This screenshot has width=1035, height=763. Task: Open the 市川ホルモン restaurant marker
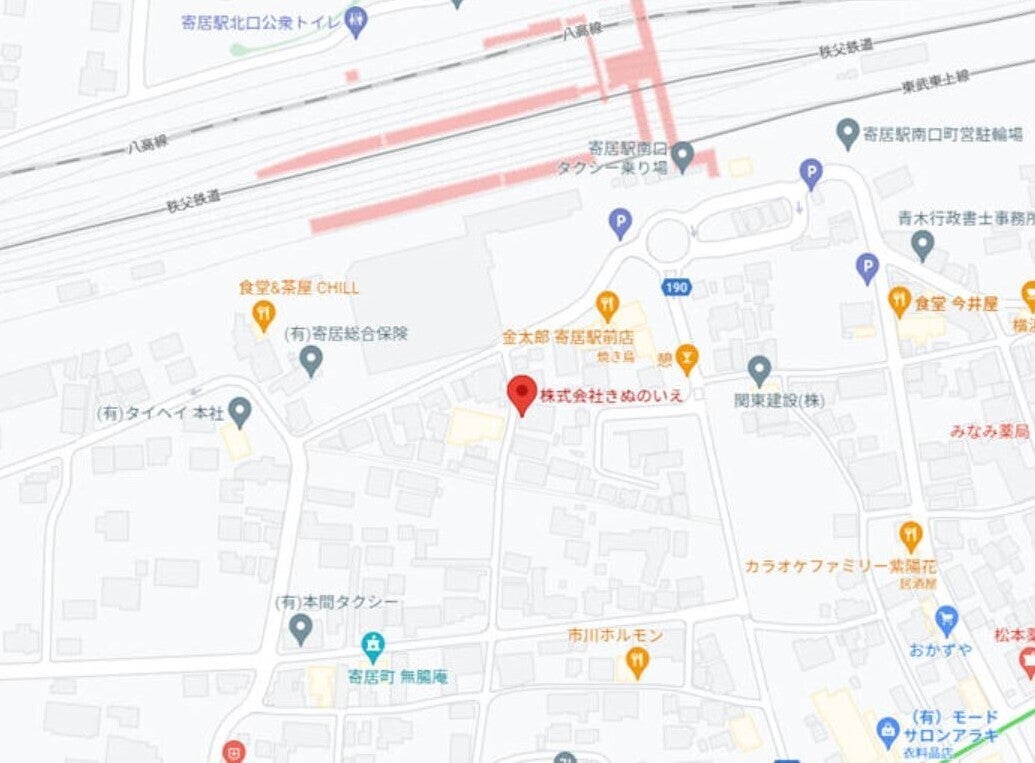636,663
